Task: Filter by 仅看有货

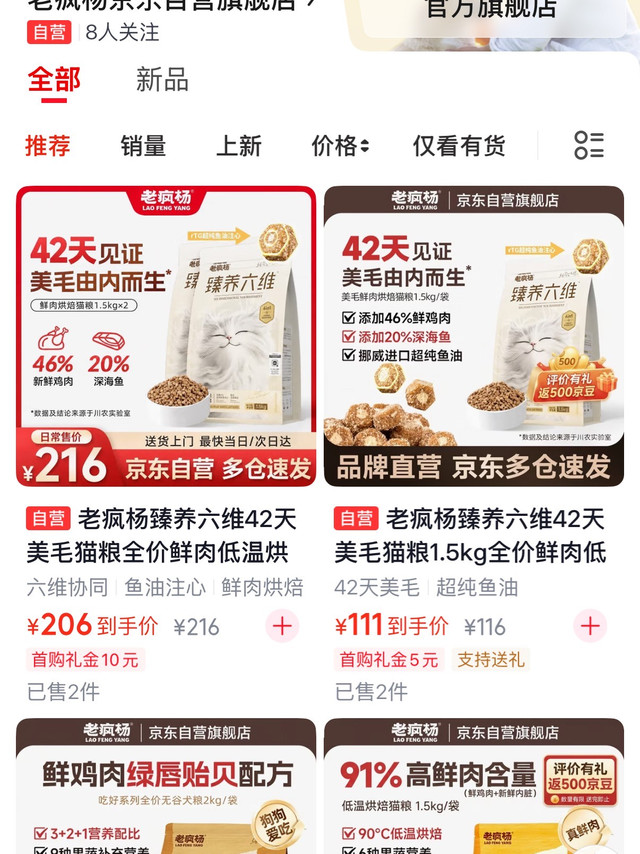Action: click(459, 146)
